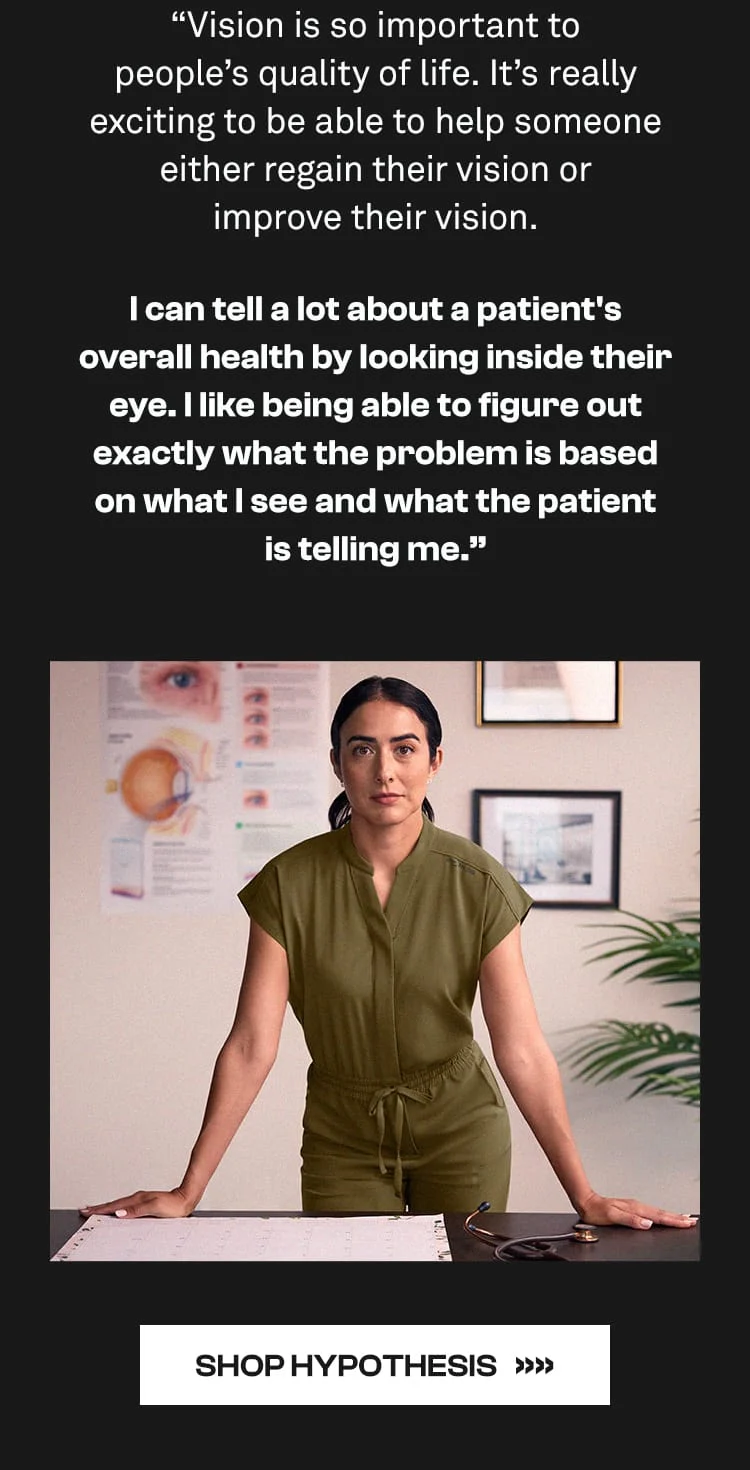Click the close-up eye image atop the poster

[178, 680]
